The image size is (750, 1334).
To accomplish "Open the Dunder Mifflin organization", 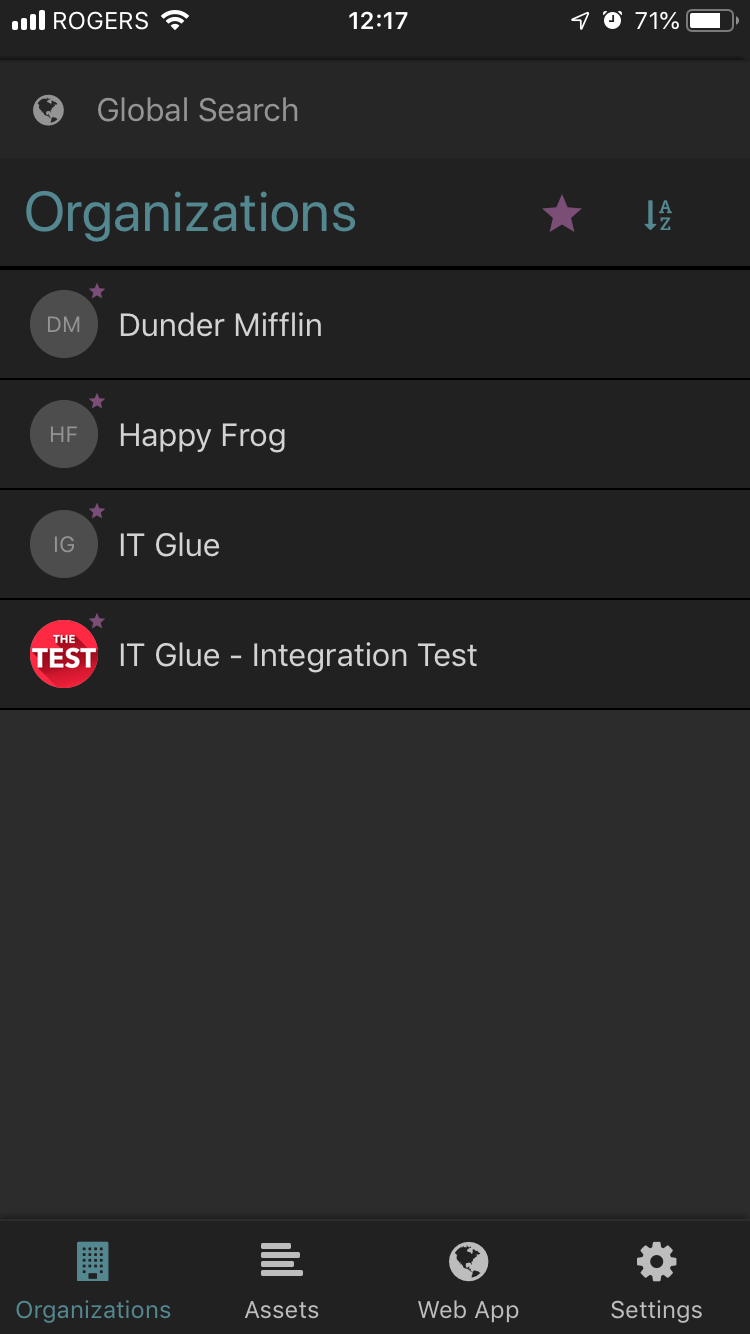I will 220,325.
